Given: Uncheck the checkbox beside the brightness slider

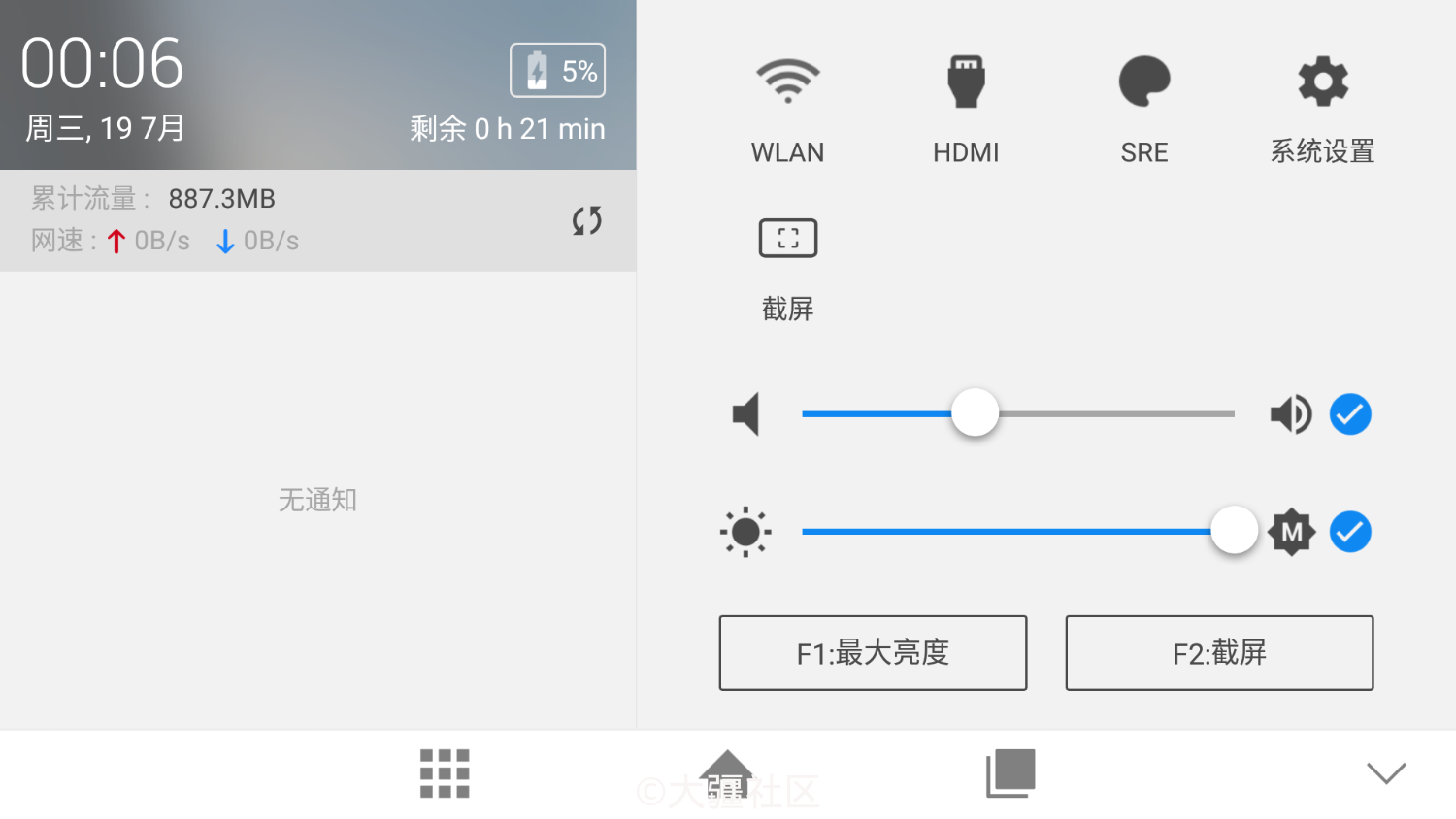Looking at the screenshot, I should 1350,532.
